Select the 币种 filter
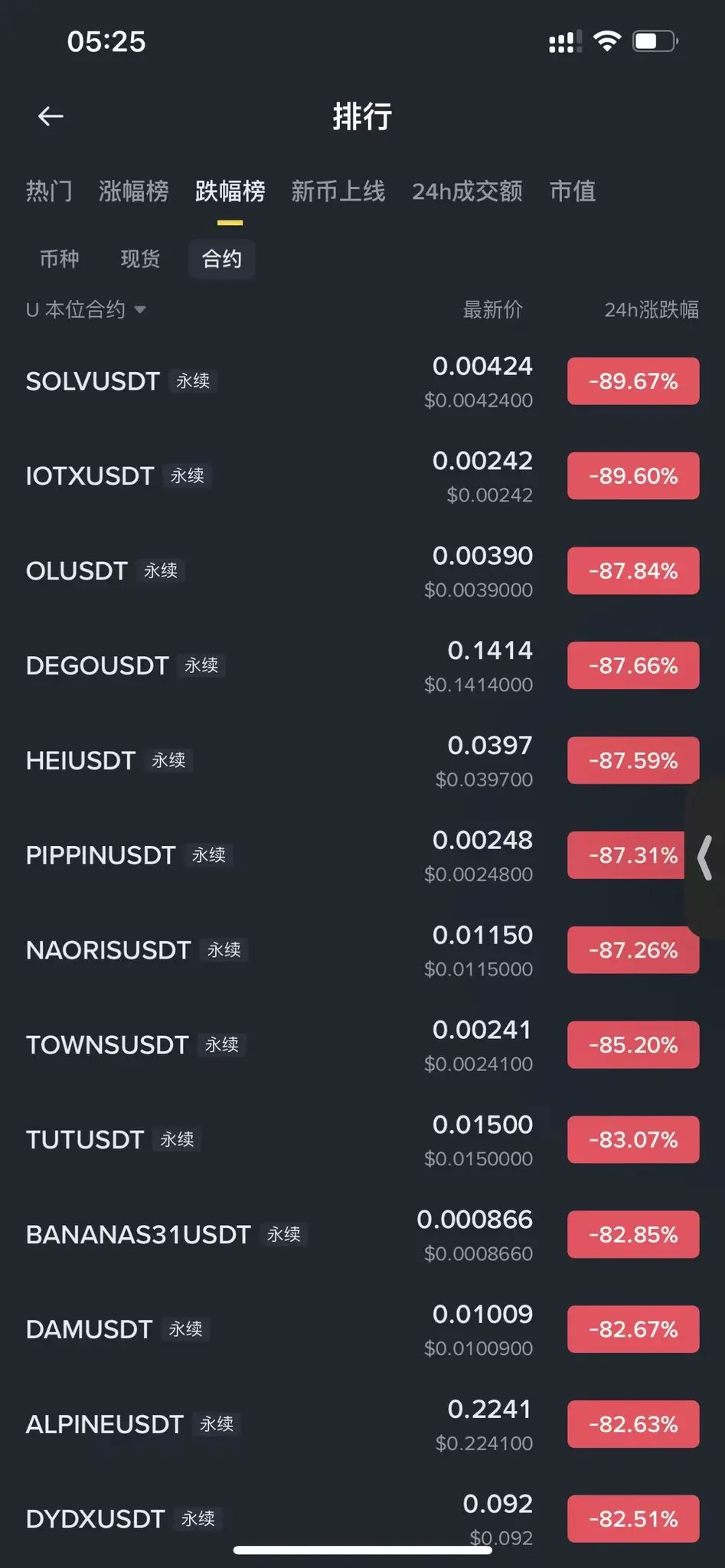Image resolution: width=725 pixels, height=1568 pixels. click(59, 259)
